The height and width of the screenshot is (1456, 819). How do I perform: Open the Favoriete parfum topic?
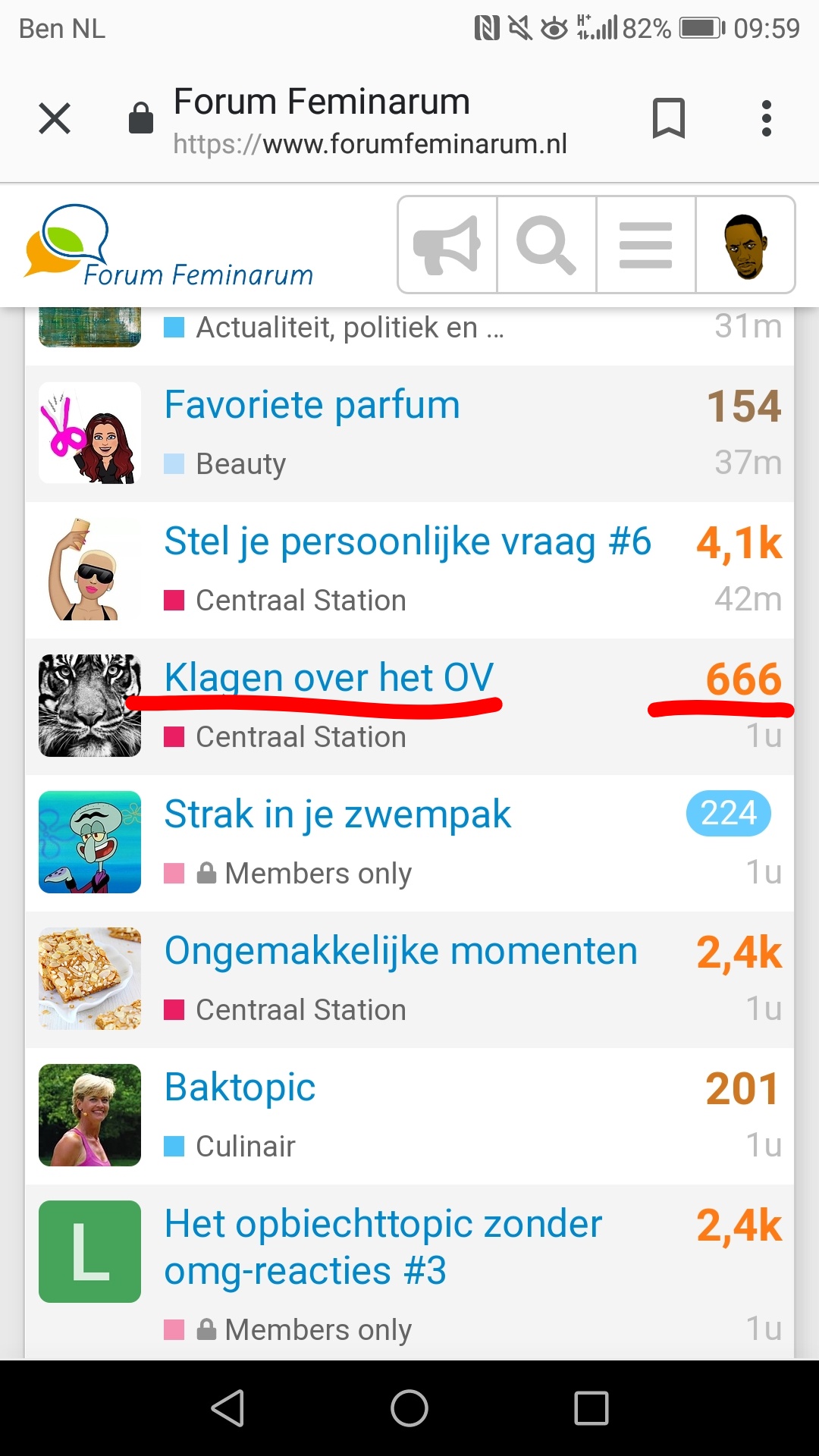[x=312, y=405]
